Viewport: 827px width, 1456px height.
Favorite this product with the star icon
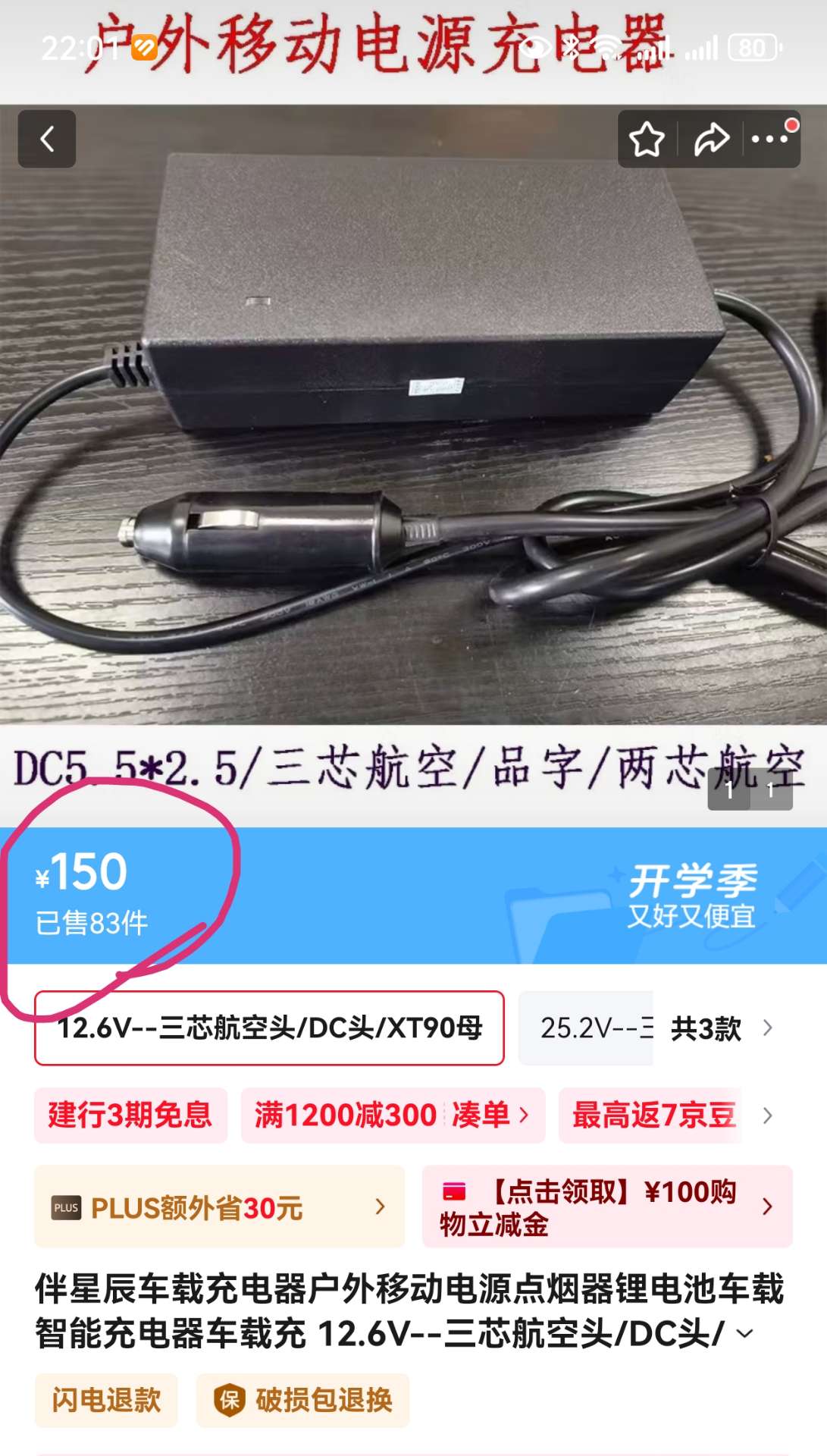click(x=647, y=139)
